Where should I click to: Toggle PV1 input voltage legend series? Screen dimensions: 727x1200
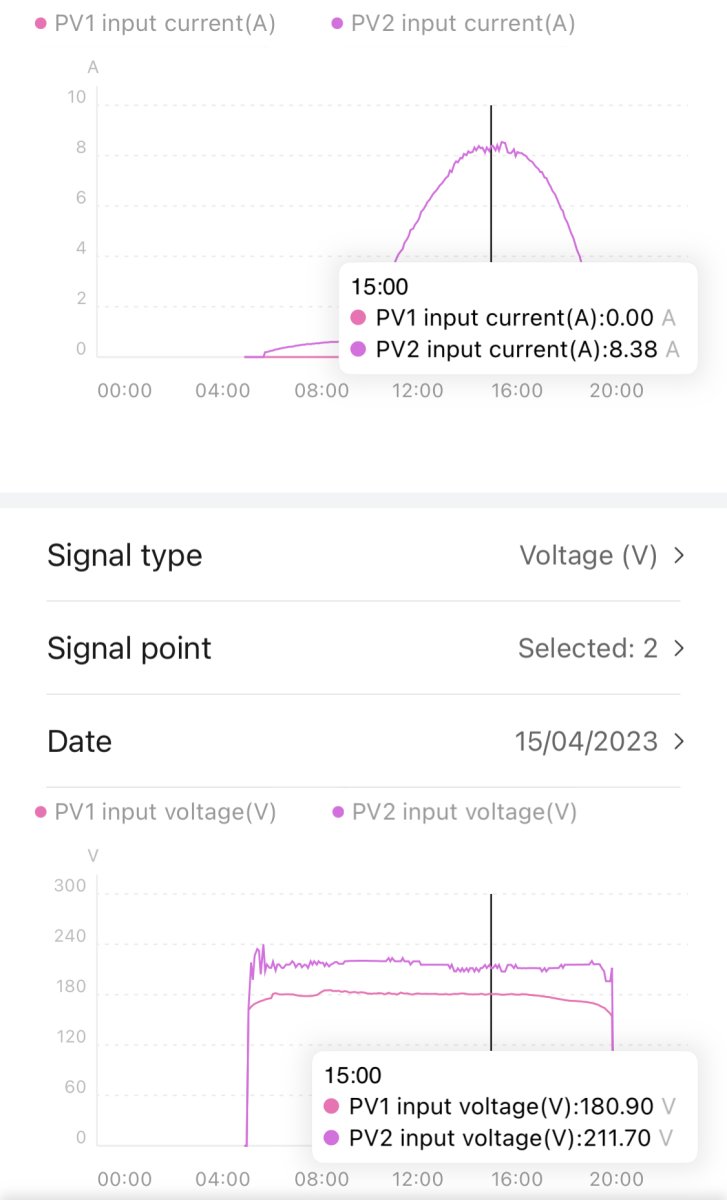point(155,812)
